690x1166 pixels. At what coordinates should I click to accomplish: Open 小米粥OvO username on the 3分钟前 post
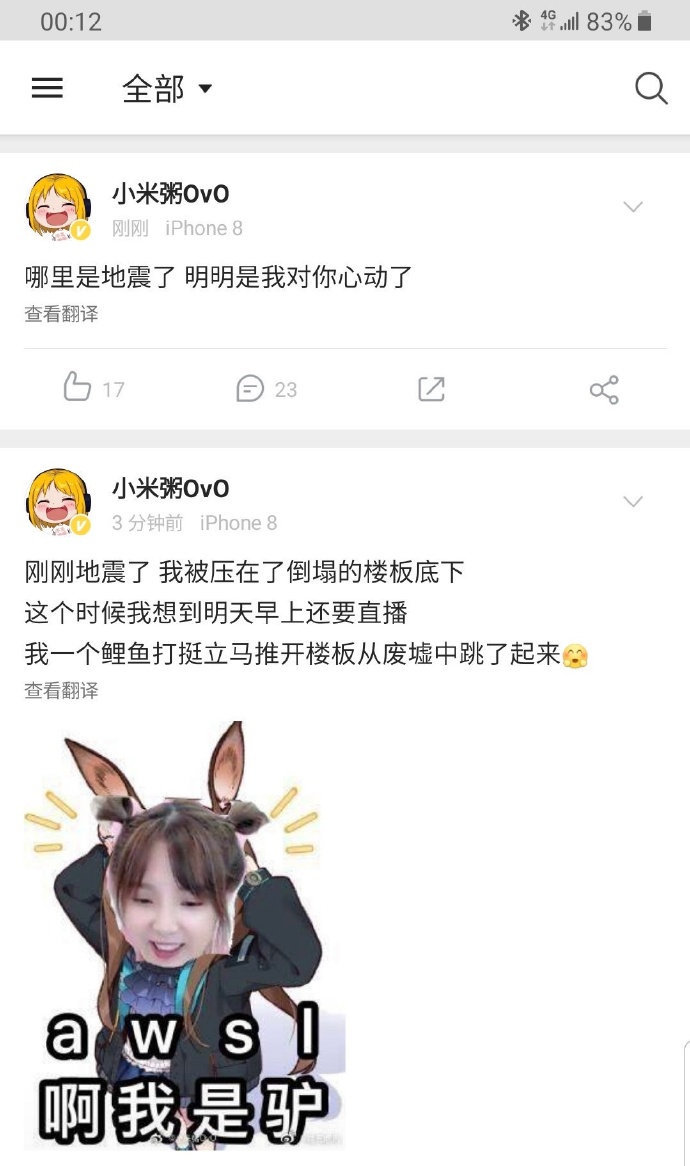click(x=170, y=489)
